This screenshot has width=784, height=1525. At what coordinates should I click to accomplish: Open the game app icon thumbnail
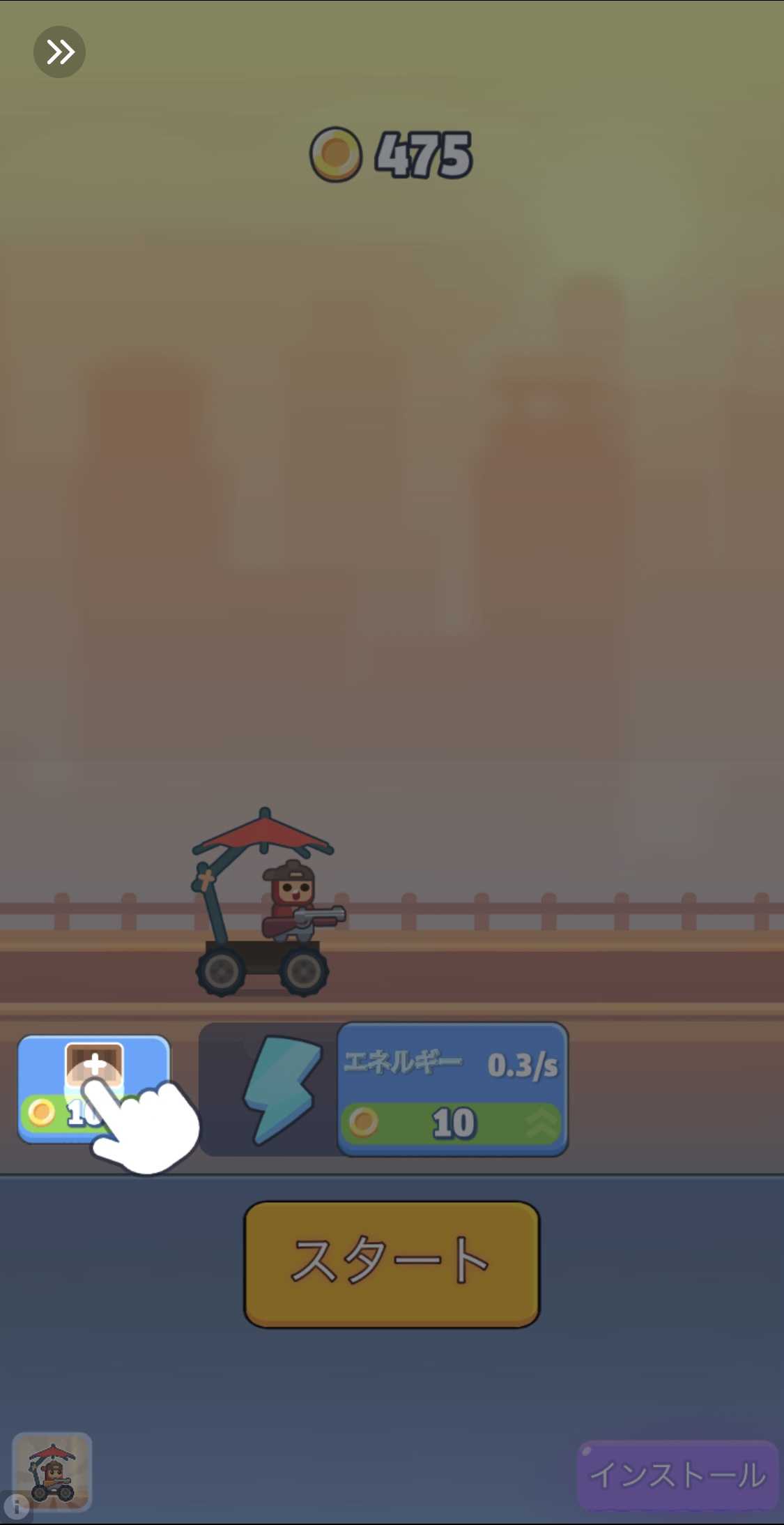53,1470
